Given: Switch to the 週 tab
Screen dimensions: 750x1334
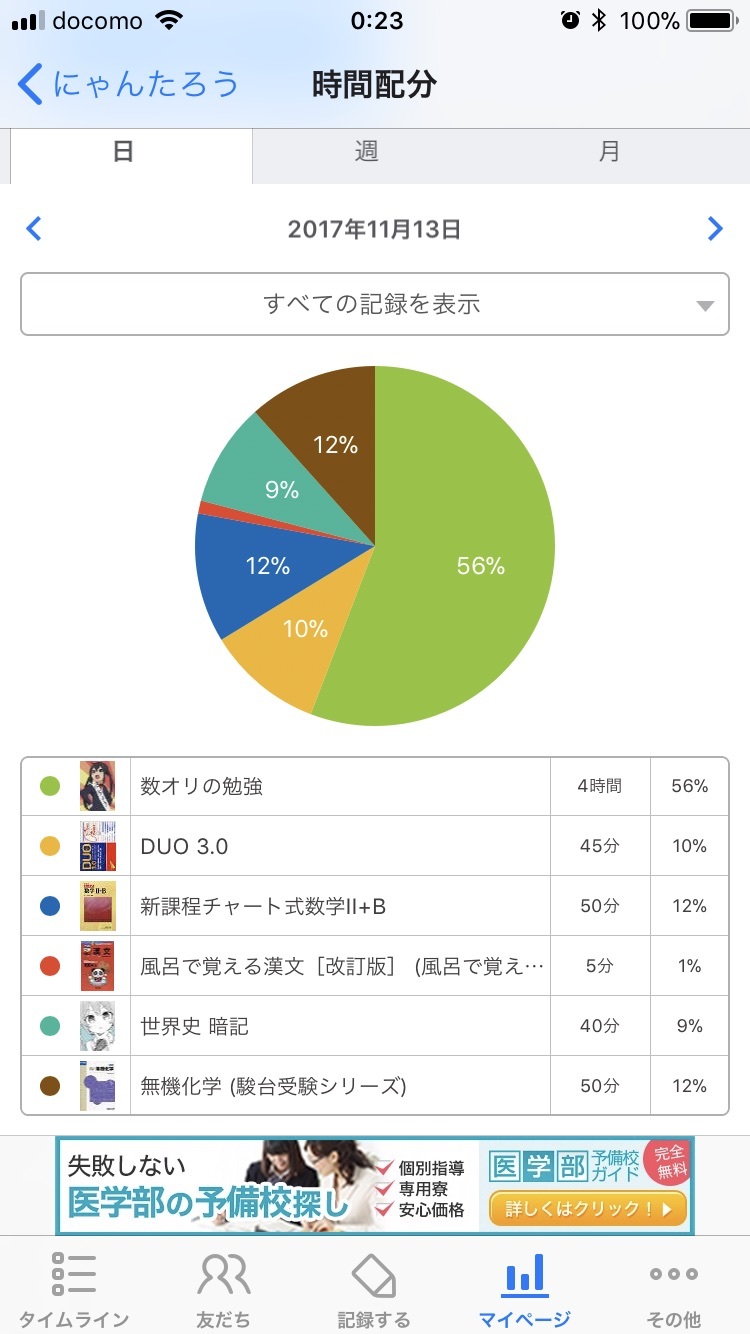Looking at the screenshot, I should click(366, 152).
